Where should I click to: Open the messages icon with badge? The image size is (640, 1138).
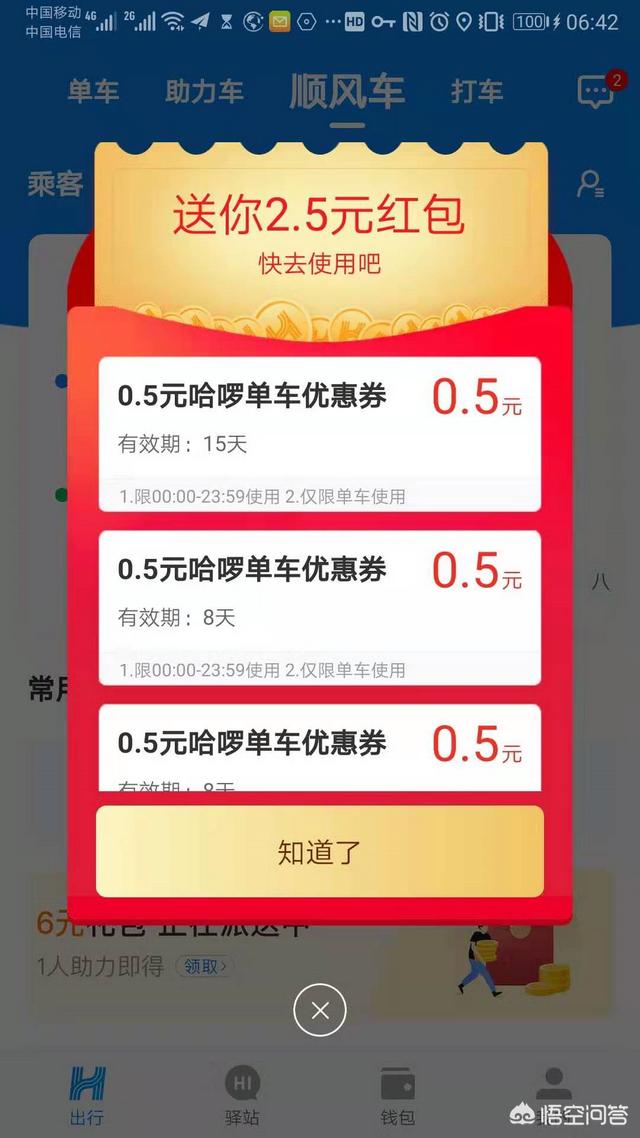click(x=596, y=92)
